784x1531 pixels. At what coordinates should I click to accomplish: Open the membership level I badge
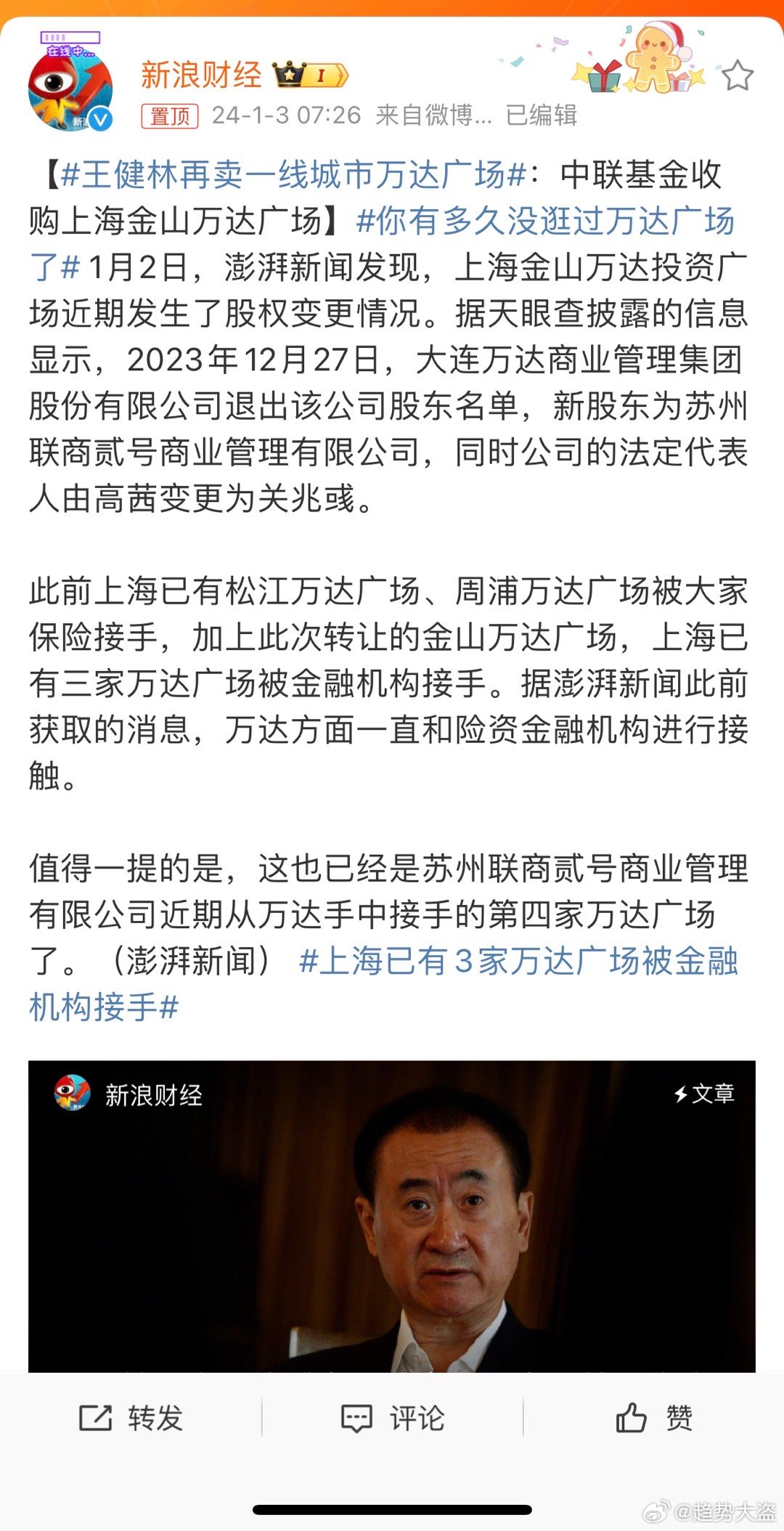tap(322, 75)
